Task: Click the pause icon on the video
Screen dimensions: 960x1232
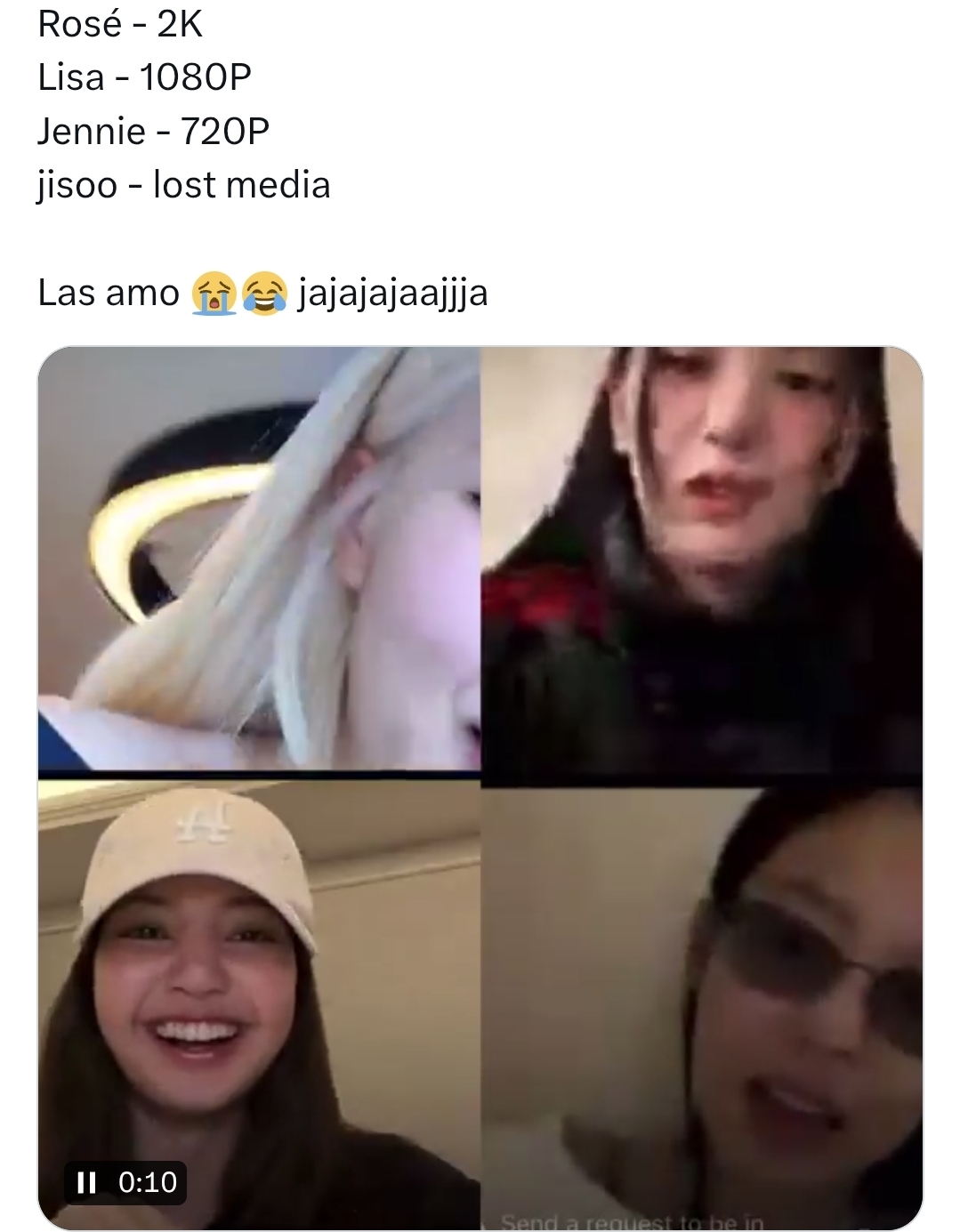Action: (x=86, y=1180)
